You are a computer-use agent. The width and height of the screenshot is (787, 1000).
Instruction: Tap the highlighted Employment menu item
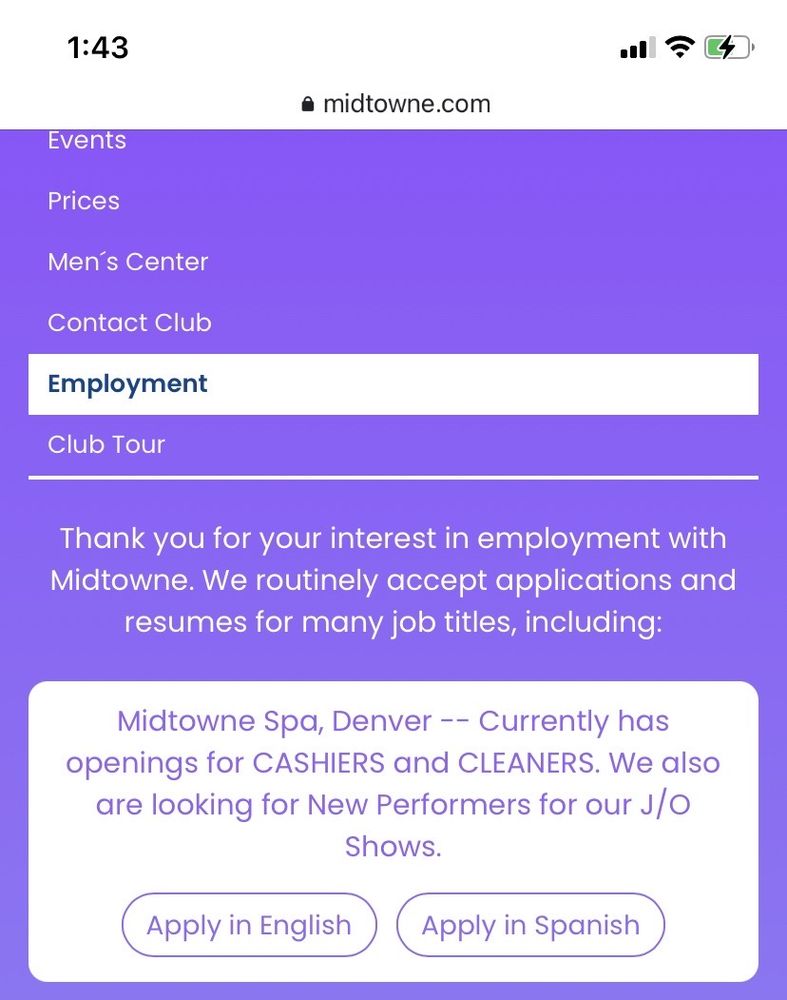[x=393, y=384]
